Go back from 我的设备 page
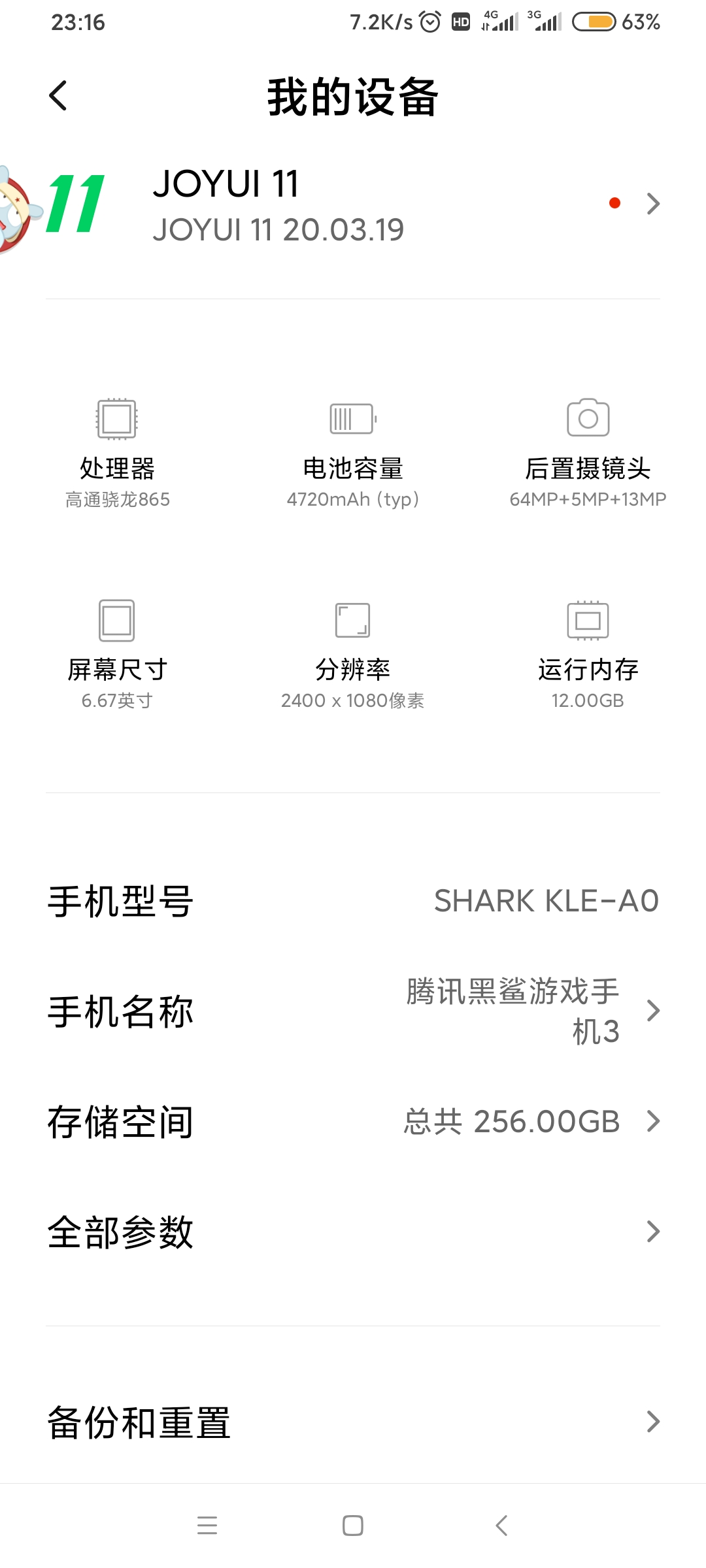The width and height of the screenshot is (706, 1568). click(x=58, y=96)
